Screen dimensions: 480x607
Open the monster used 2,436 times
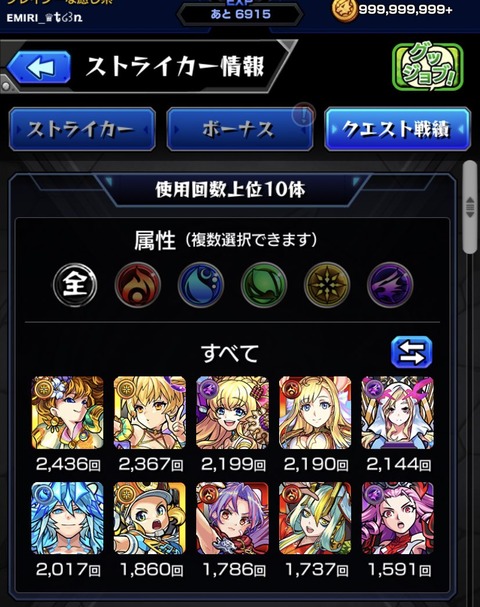tap(67, 413)
